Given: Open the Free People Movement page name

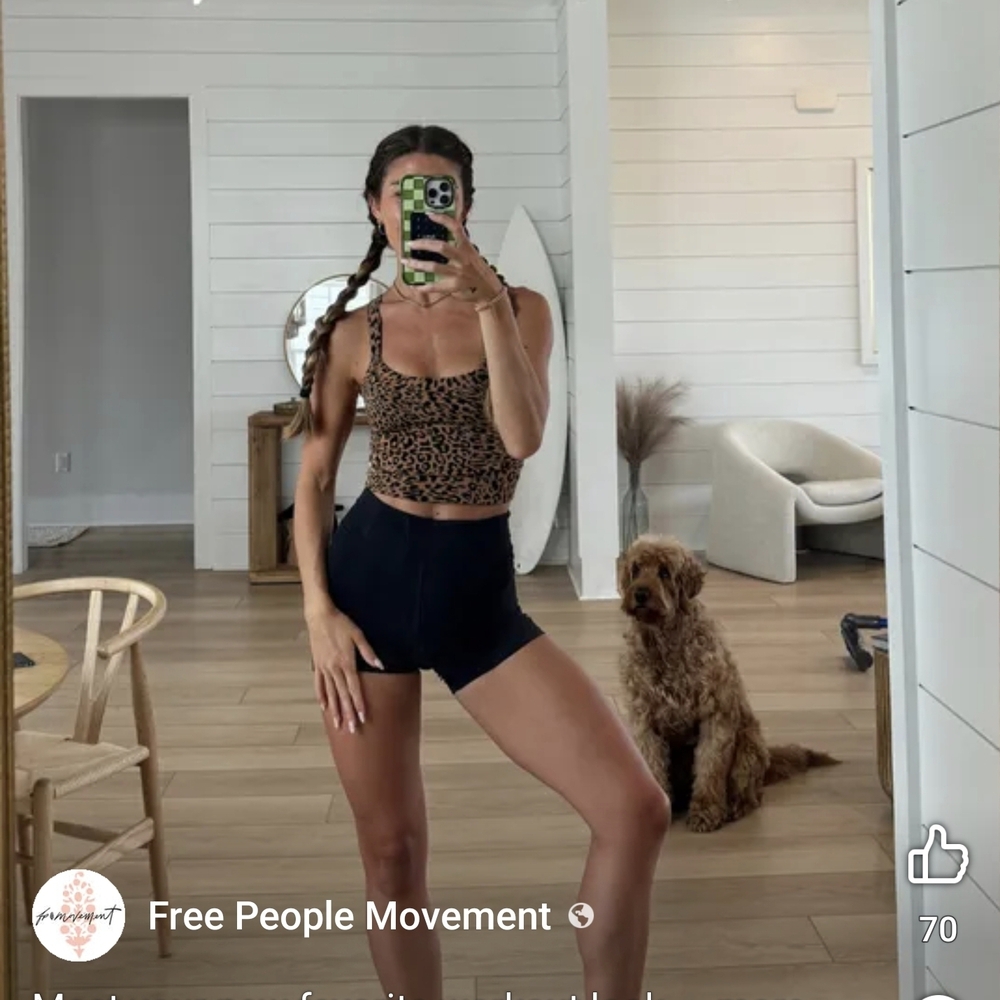Looking at the screenshot, I should pos(349,916).
